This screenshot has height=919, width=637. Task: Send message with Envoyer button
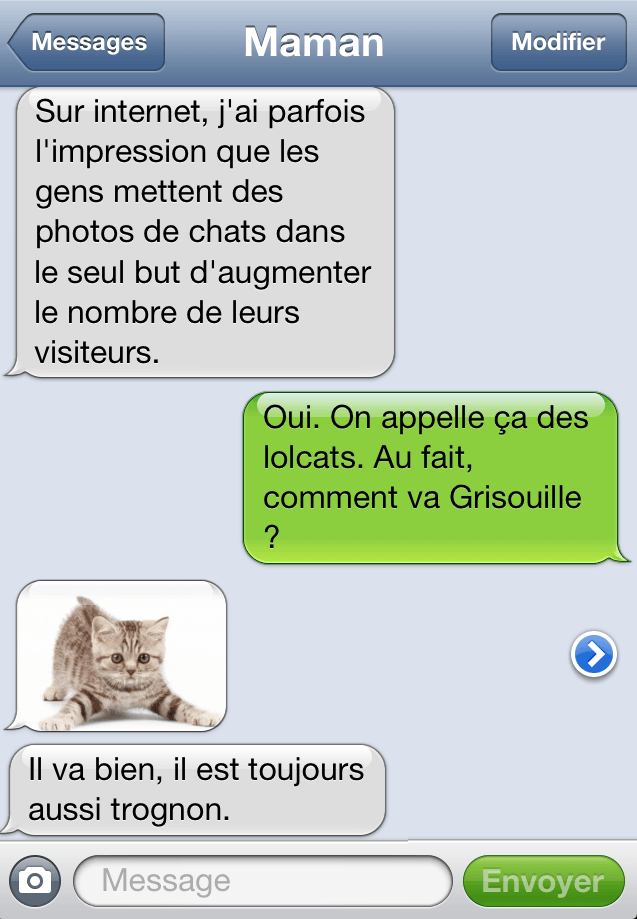[543, 881]
